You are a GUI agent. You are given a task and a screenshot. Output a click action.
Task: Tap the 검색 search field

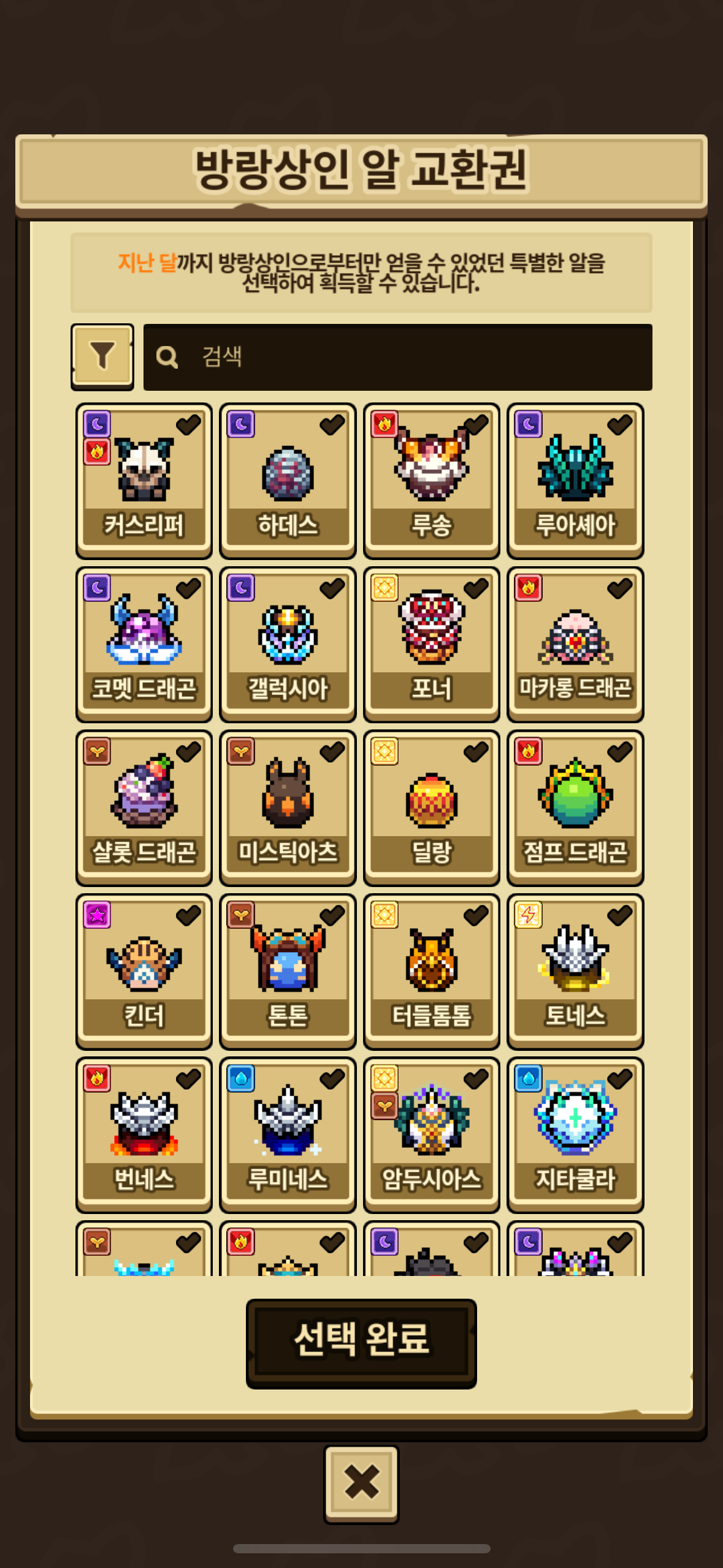coord(397,357)
